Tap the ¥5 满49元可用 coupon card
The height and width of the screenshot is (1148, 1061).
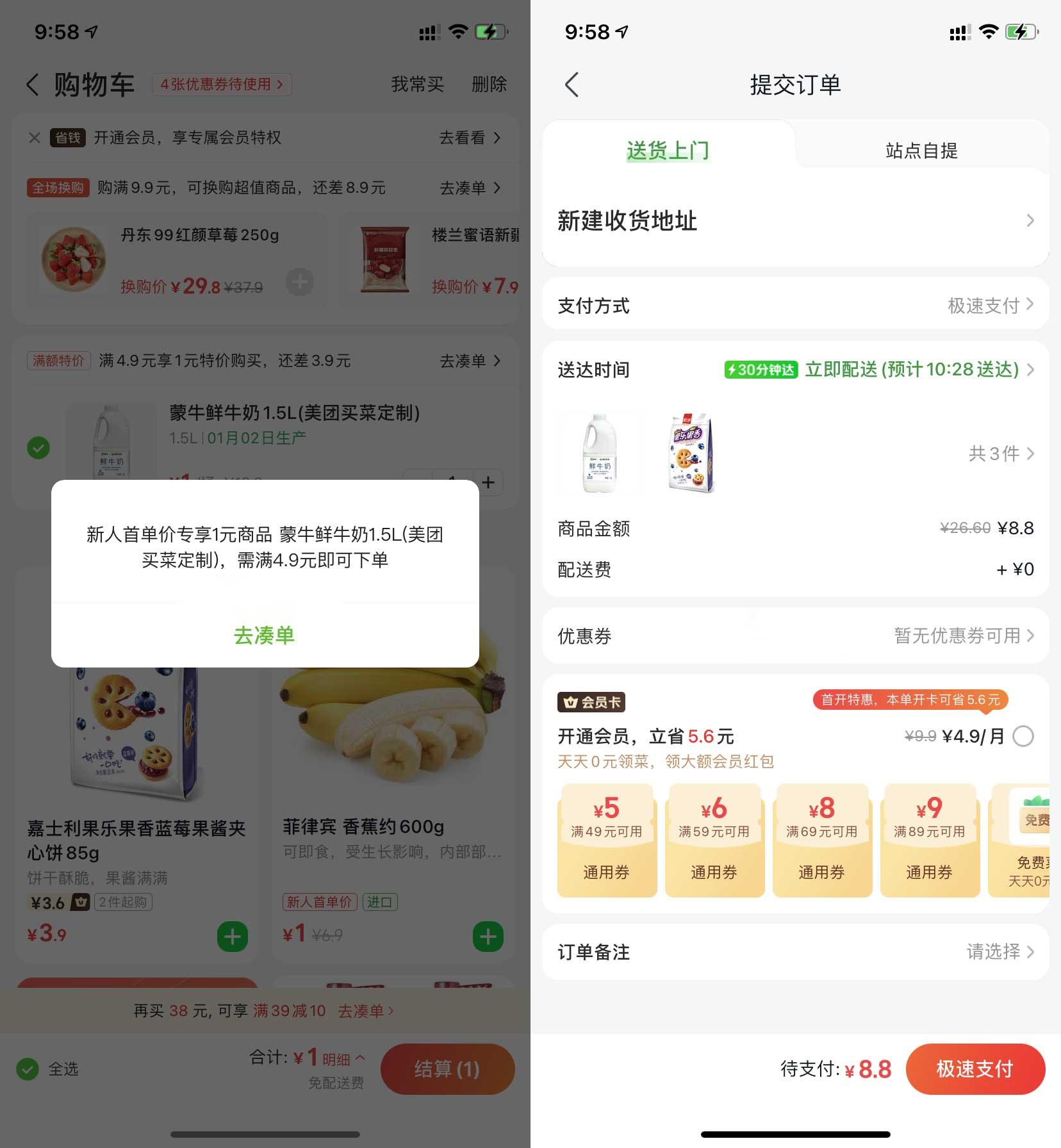[x=606, y=839]
